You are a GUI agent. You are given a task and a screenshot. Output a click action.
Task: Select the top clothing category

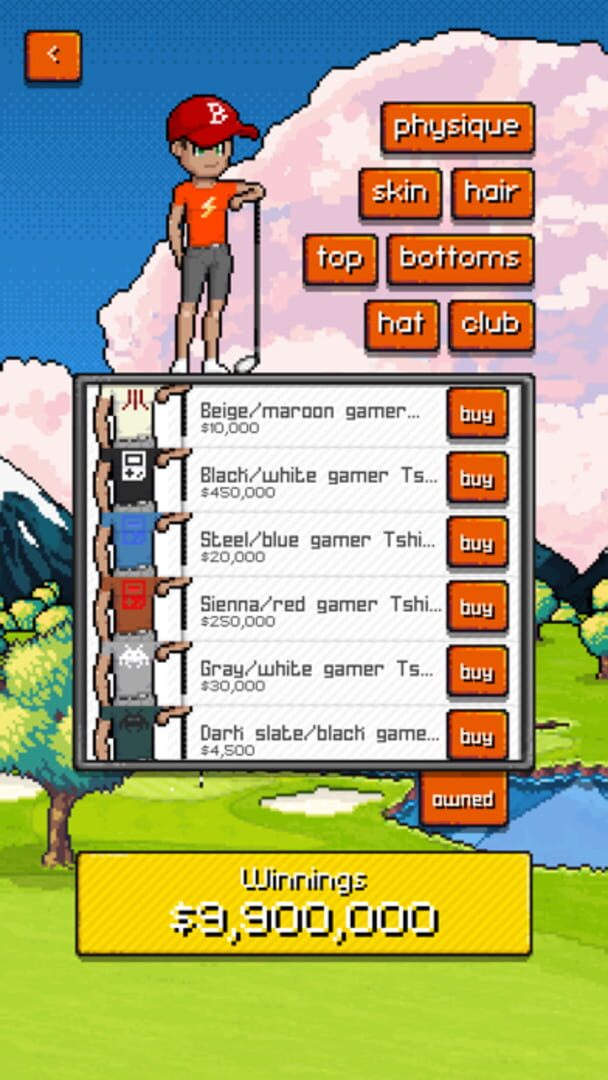pyautogui.click(x=340, y=259)
